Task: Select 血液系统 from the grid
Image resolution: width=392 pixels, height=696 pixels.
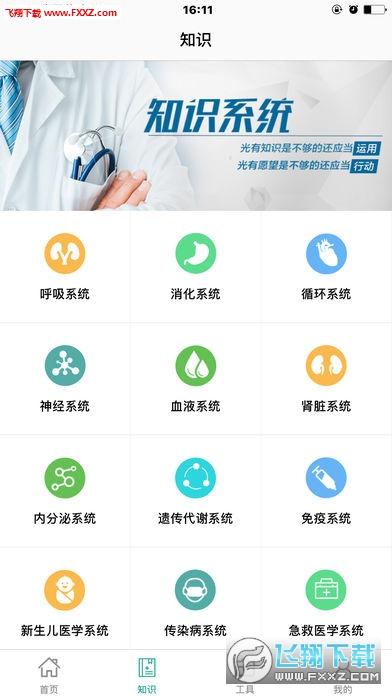Action: (x=196, y=379)
